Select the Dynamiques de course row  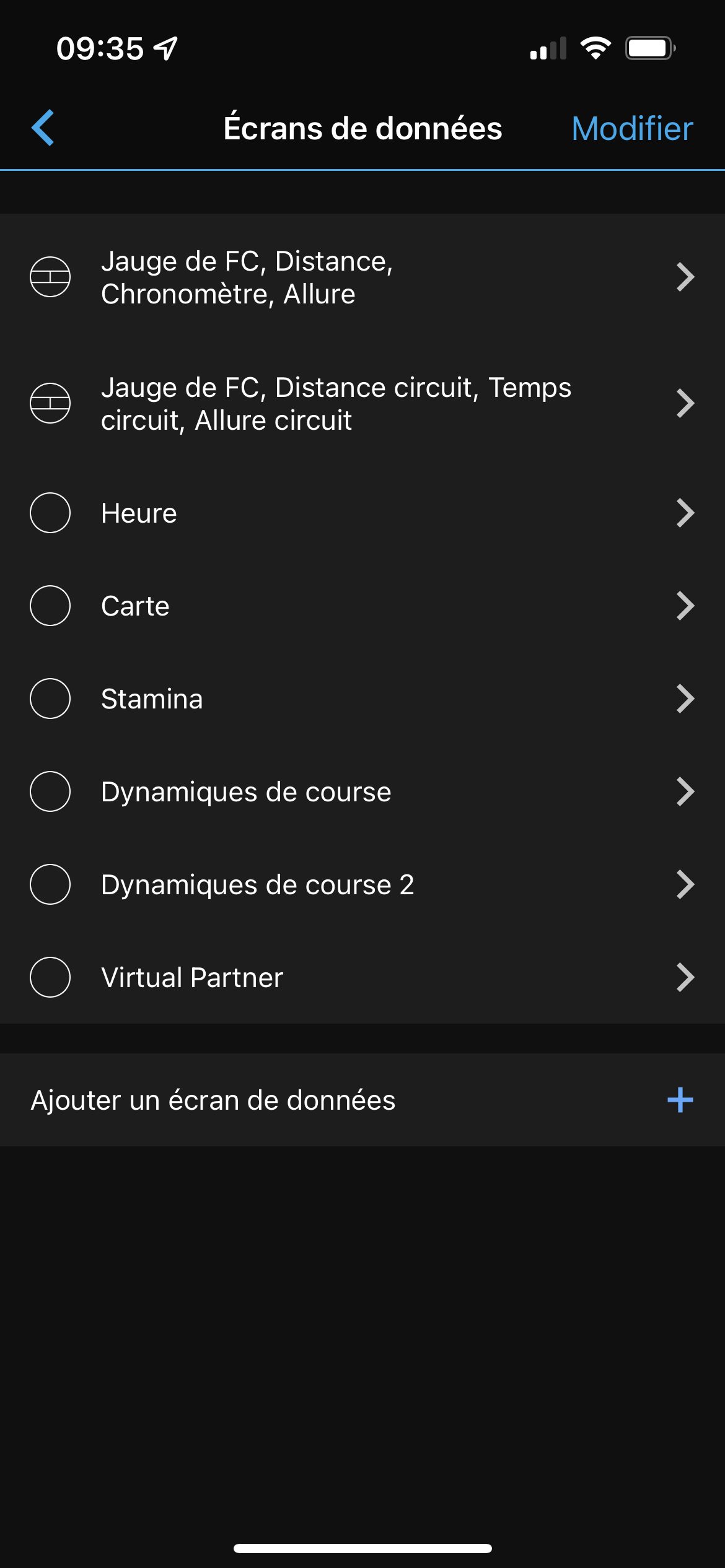pyautogui.click(x=362, y=791)
